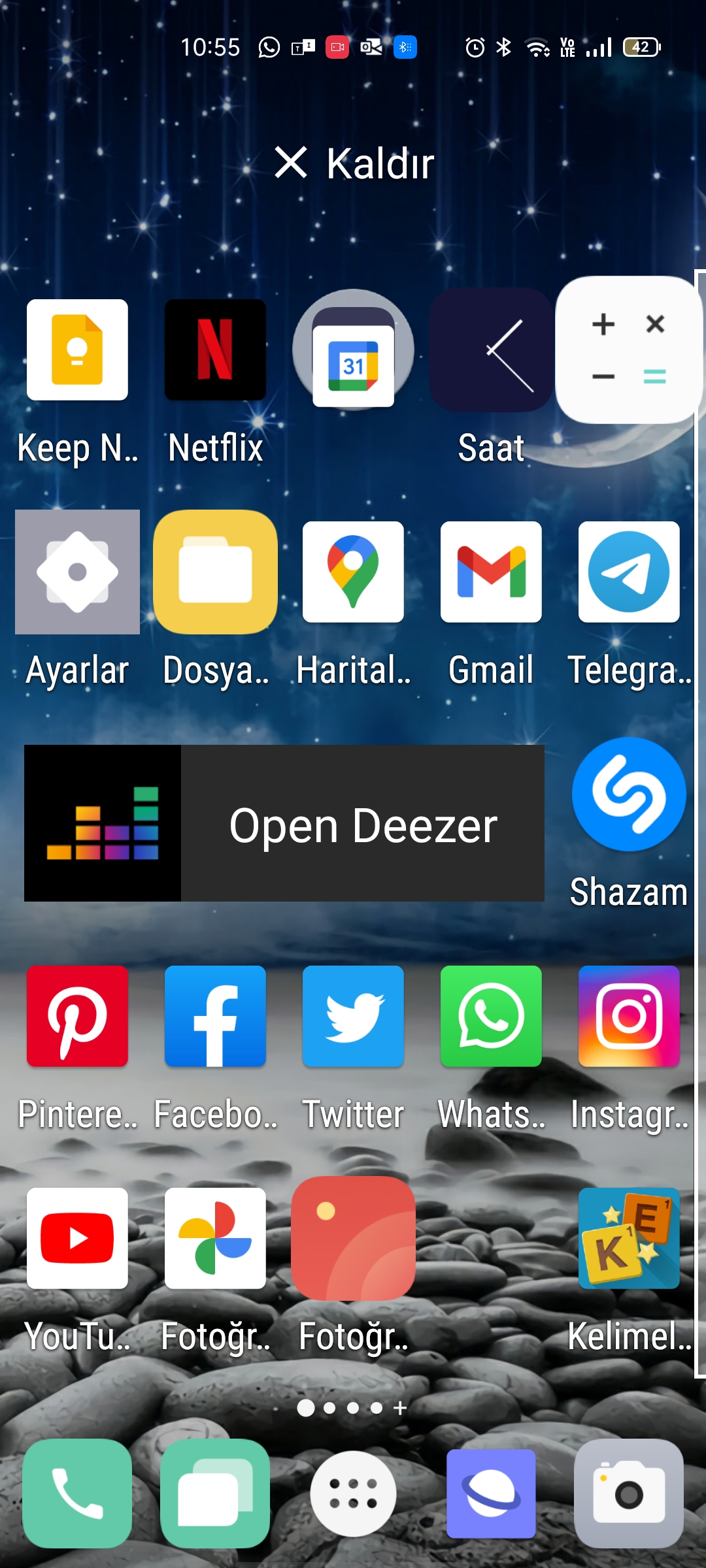Viewport: 706px width, 1568px height.
Task: Open the phone dialer in dock
Action: [77, 1494]
